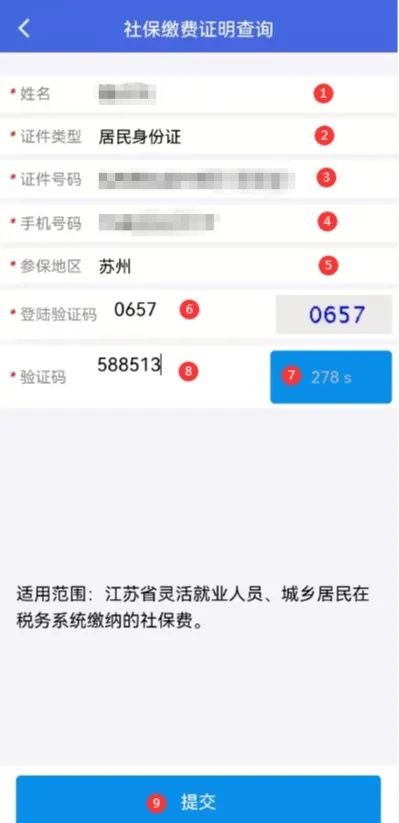
Task: Refresh the 0657 captcha image
Action: tap(334, 314)
